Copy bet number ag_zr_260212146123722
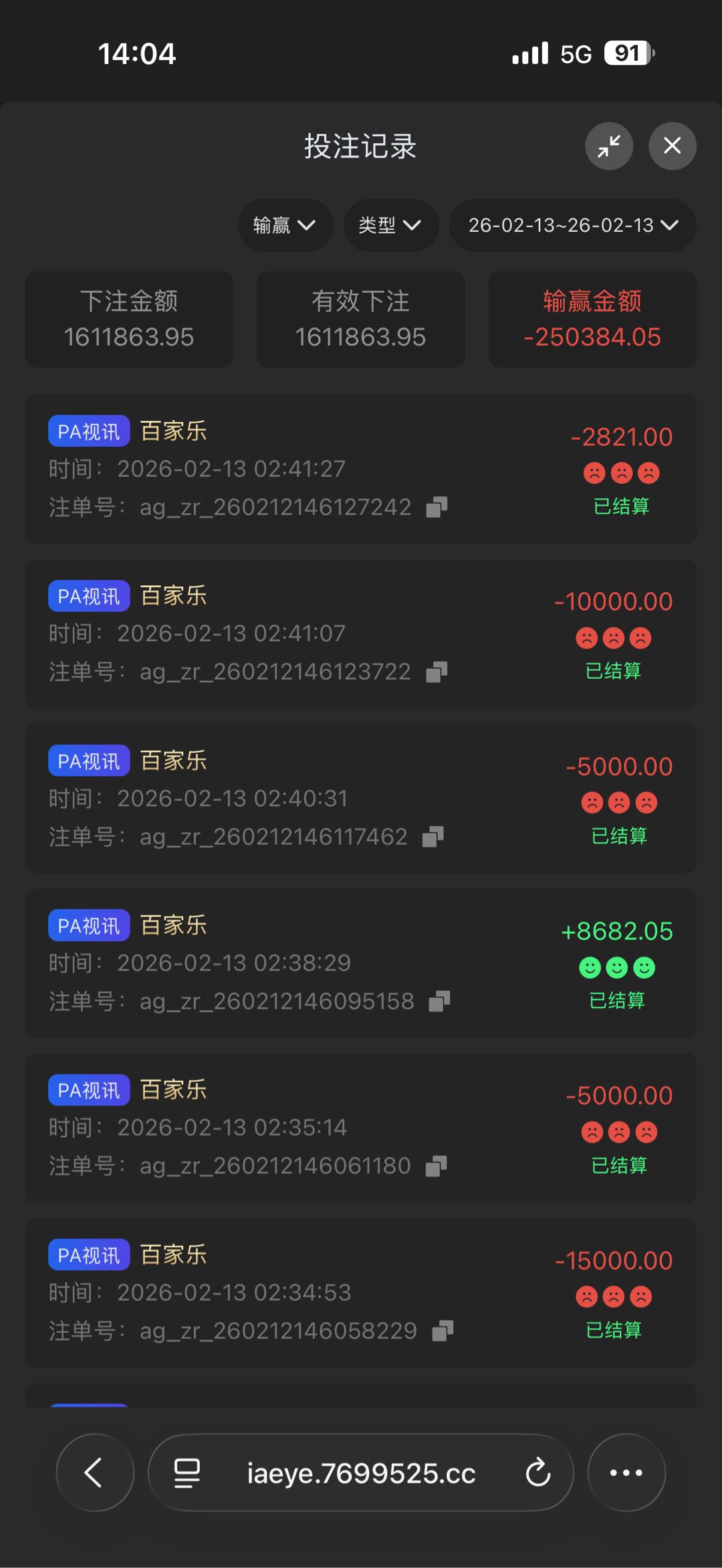This screenshot has height=1568, width=722. [437, 672]
